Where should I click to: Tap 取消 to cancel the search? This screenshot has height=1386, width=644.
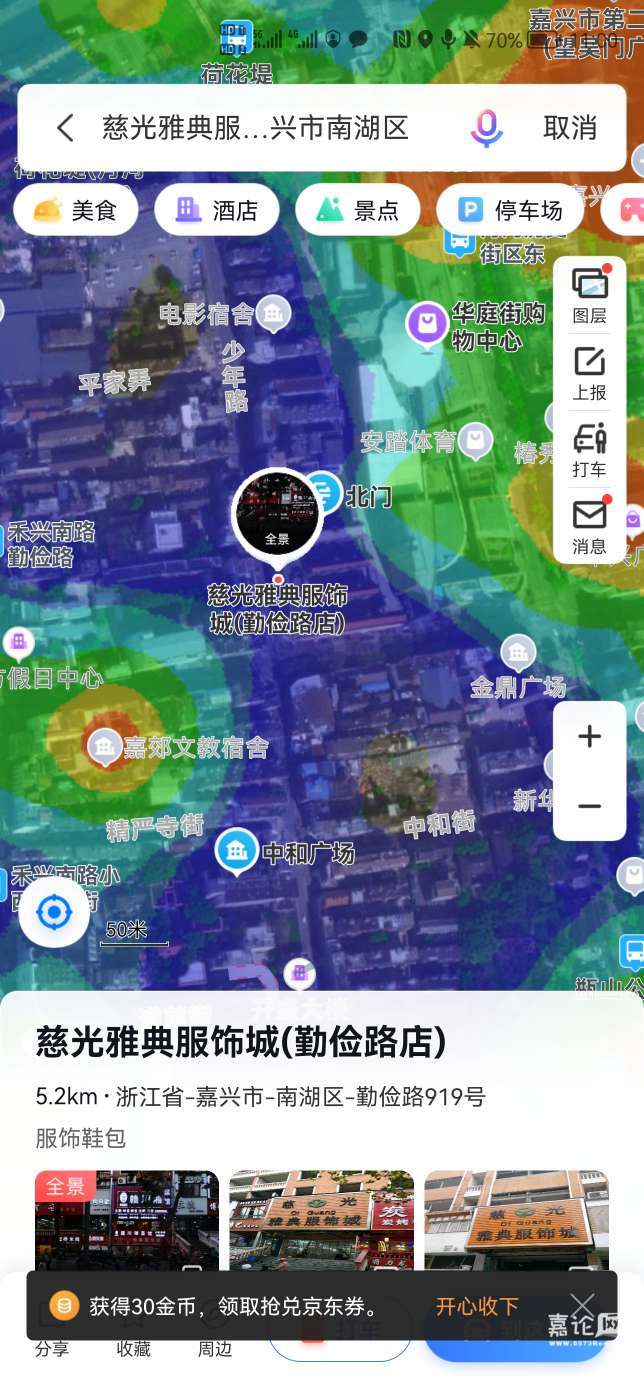(569, 128)
